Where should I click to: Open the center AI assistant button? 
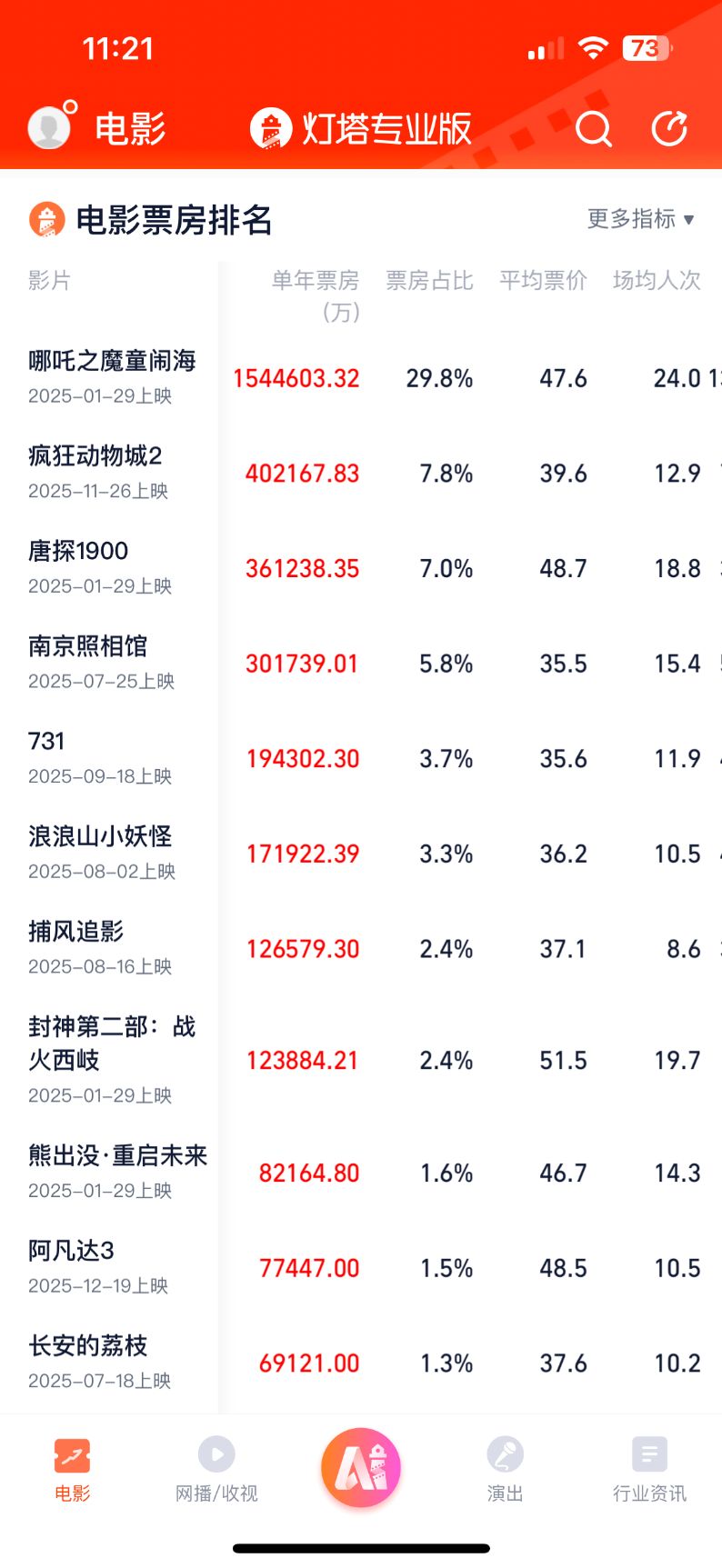361,1467
